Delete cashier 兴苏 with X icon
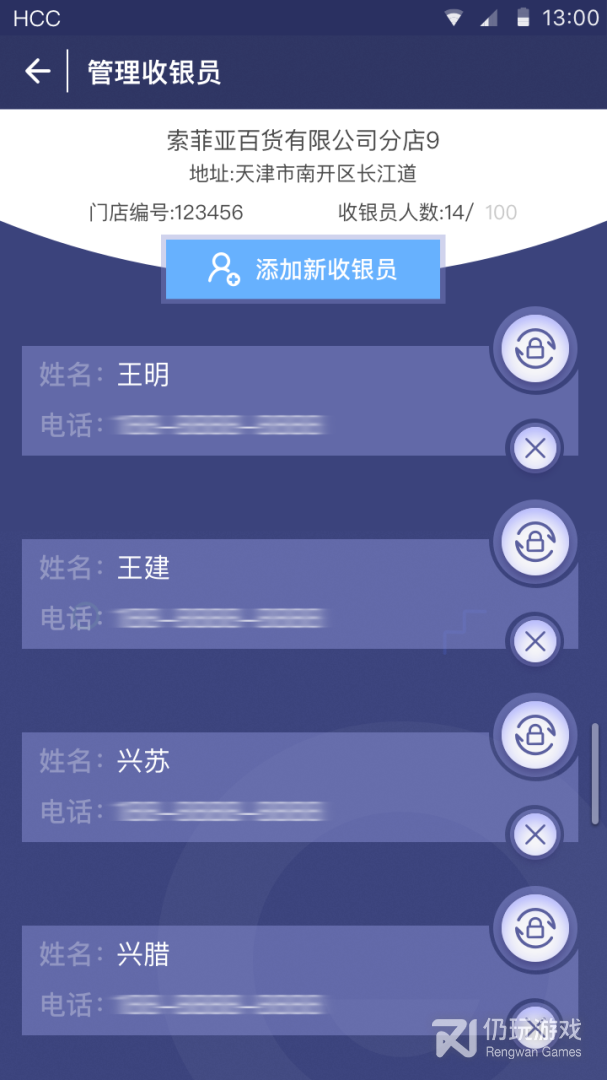This screenshot has width=607, height=1080. point(535,835)
